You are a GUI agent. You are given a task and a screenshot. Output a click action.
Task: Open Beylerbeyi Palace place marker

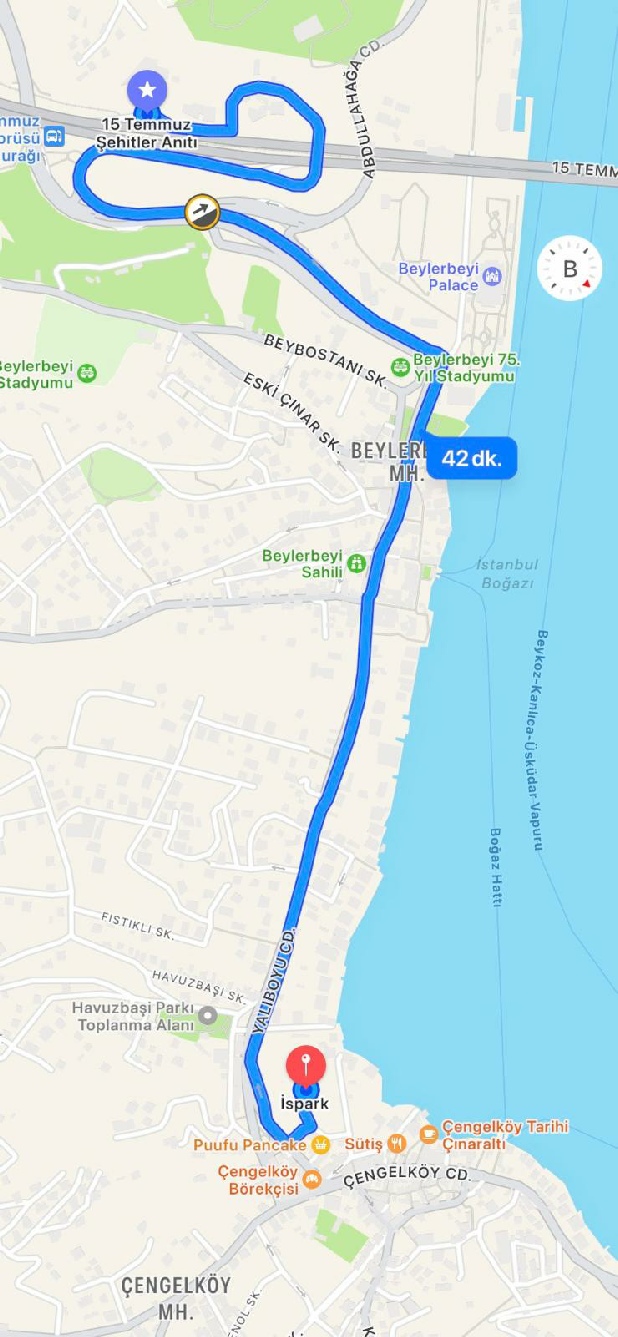pos(491,275)
